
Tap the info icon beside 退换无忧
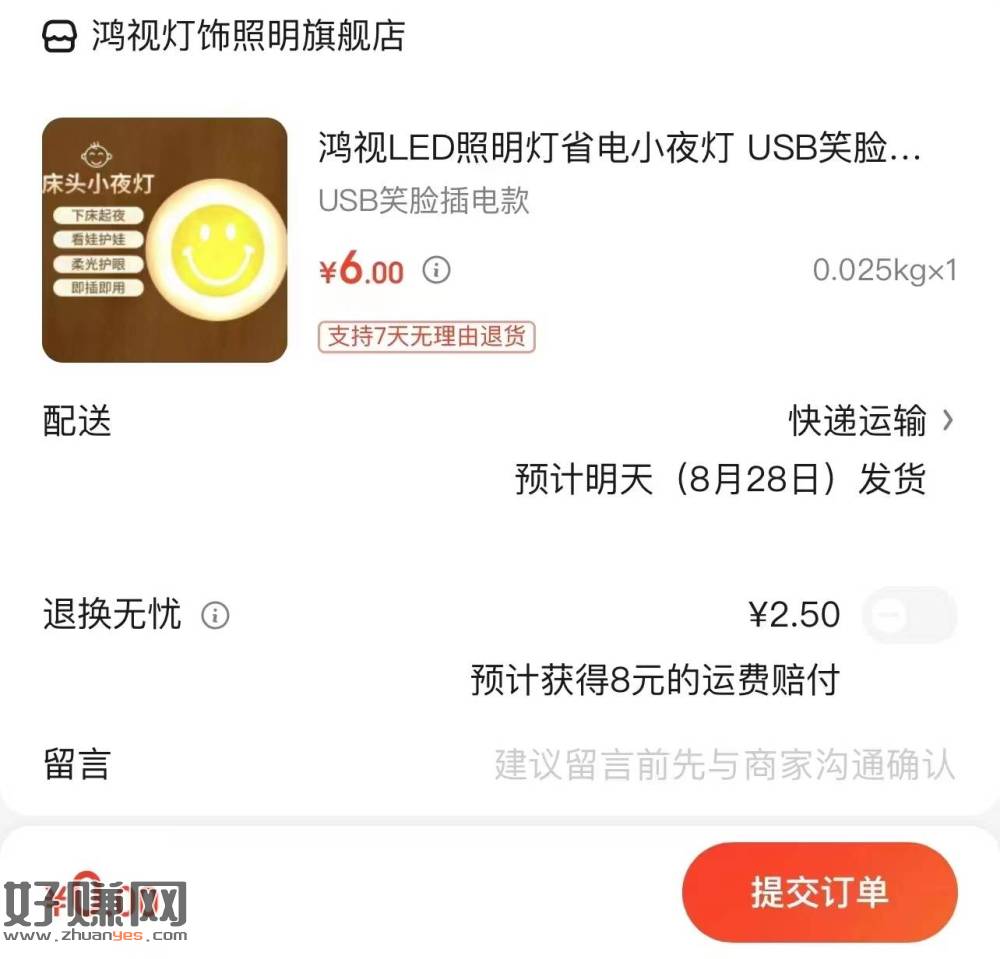[x=215, y=615]
